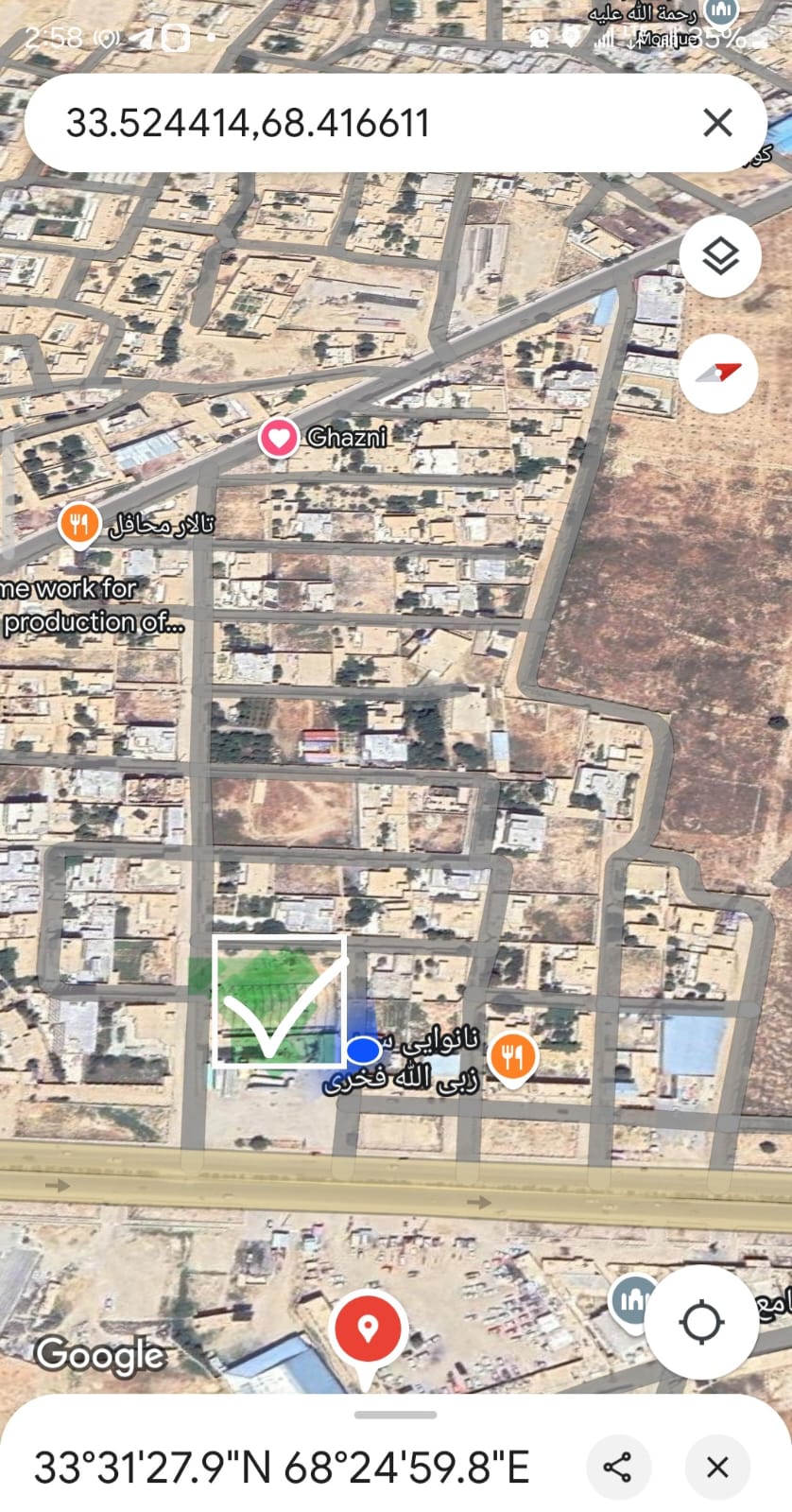
Task: Open the تالار محافل restaurant marker
Action: (x=79, y=524)
